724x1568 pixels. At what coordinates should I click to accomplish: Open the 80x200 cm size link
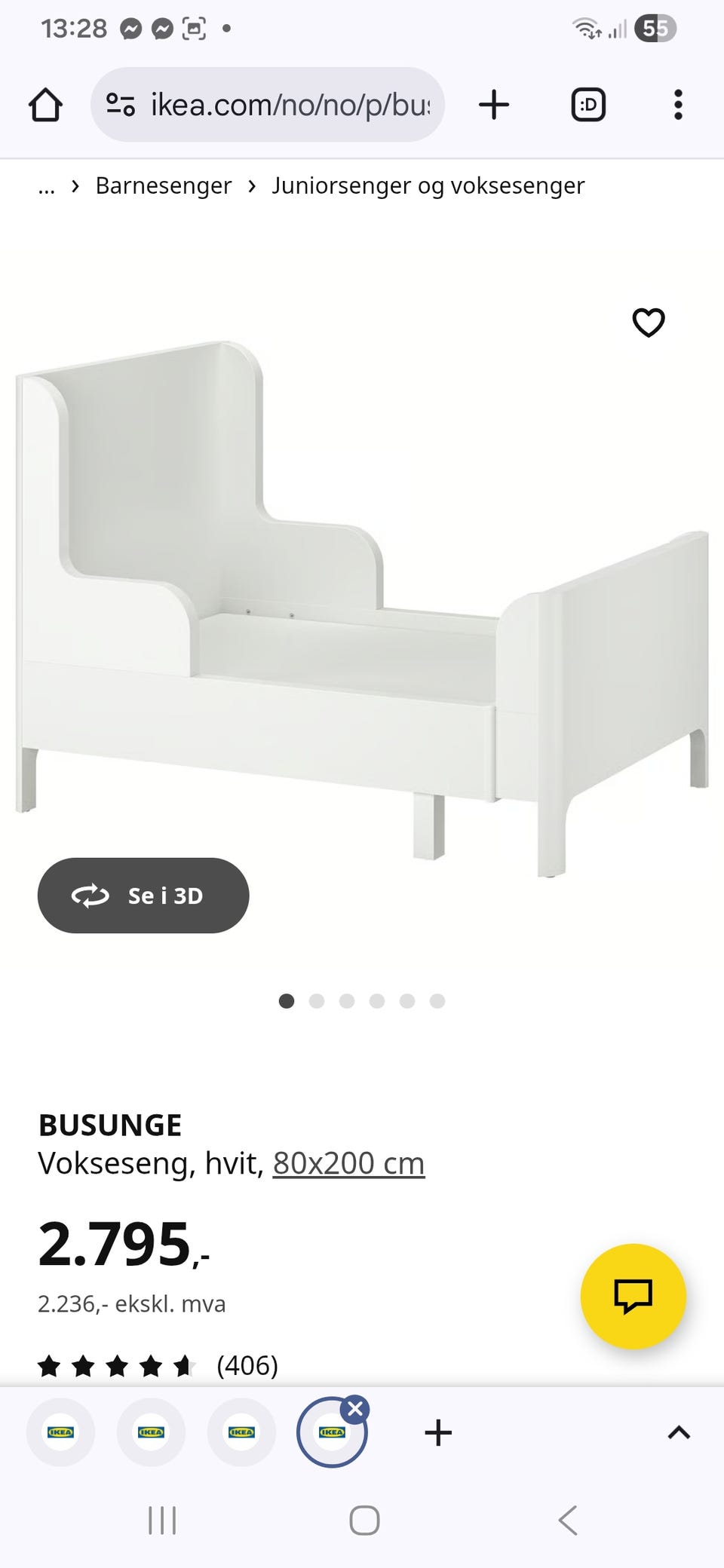(348, 1163)
